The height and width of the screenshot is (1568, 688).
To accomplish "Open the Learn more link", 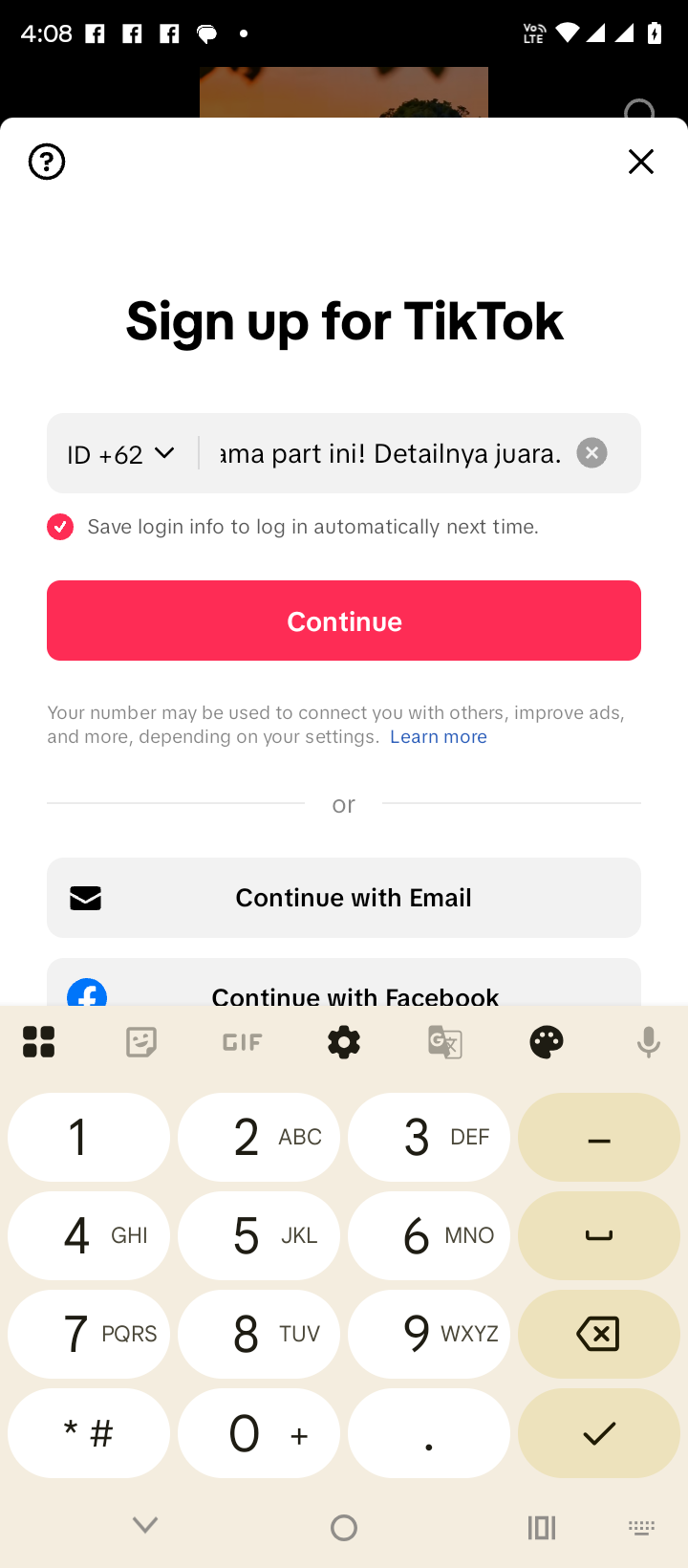I will pyautogui.click(x=438, y=736).
